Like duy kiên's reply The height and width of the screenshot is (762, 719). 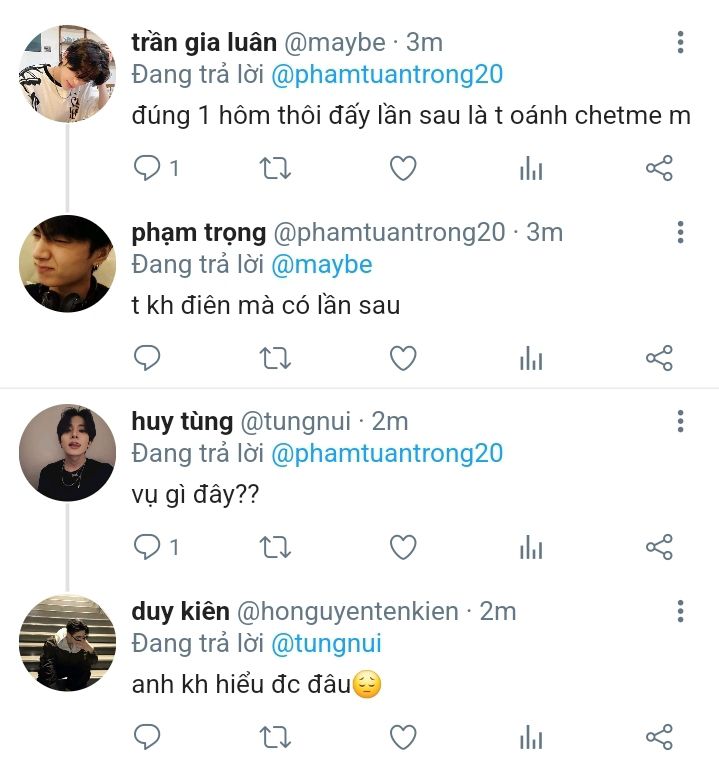click(x=402, y=738)
